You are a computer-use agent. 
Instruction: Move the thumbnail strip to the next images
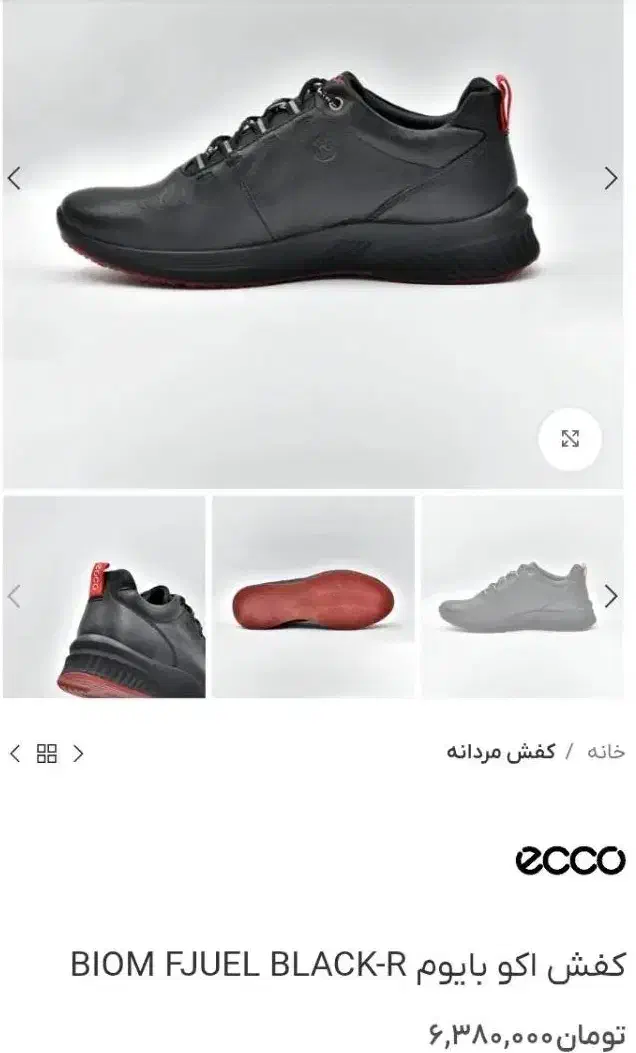(x=611, y=597)
